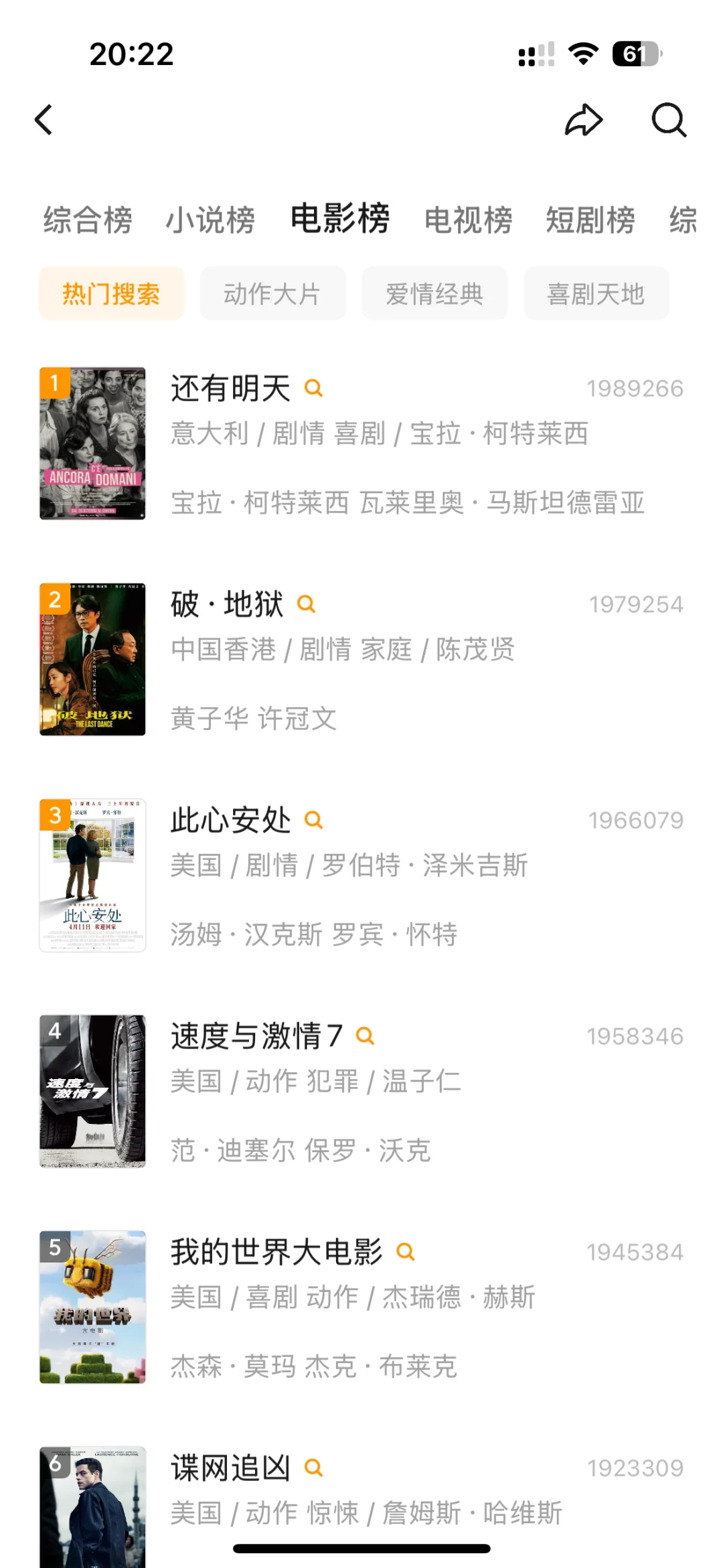Share this ranking list
This screenshot has height=1568, width=723.
[x=584, y=121]
